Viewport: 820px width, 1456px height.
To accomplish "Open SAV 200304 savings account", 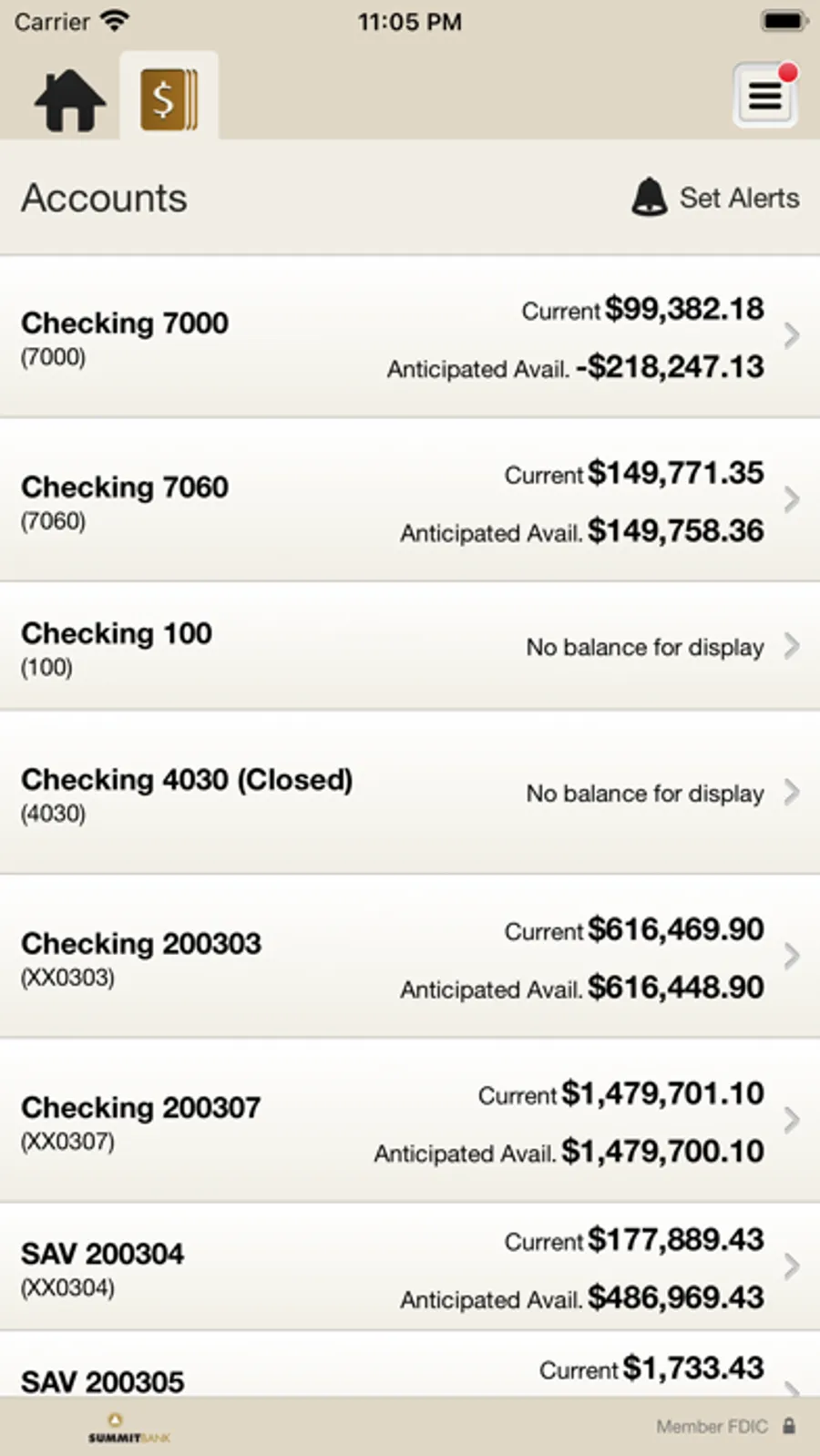I will 410,1266.
